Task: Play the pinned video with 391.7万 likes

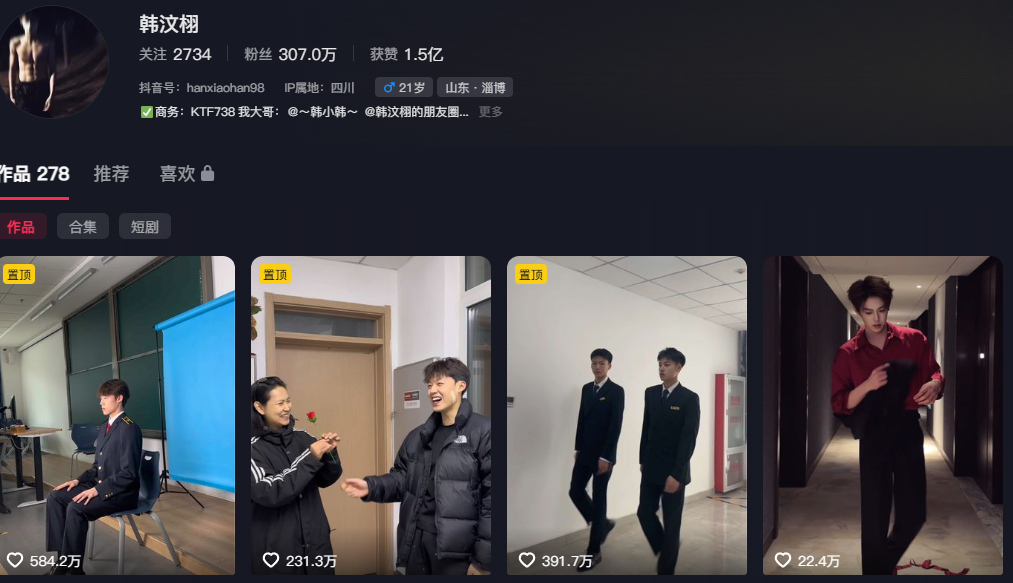Action: coord(626,415)
